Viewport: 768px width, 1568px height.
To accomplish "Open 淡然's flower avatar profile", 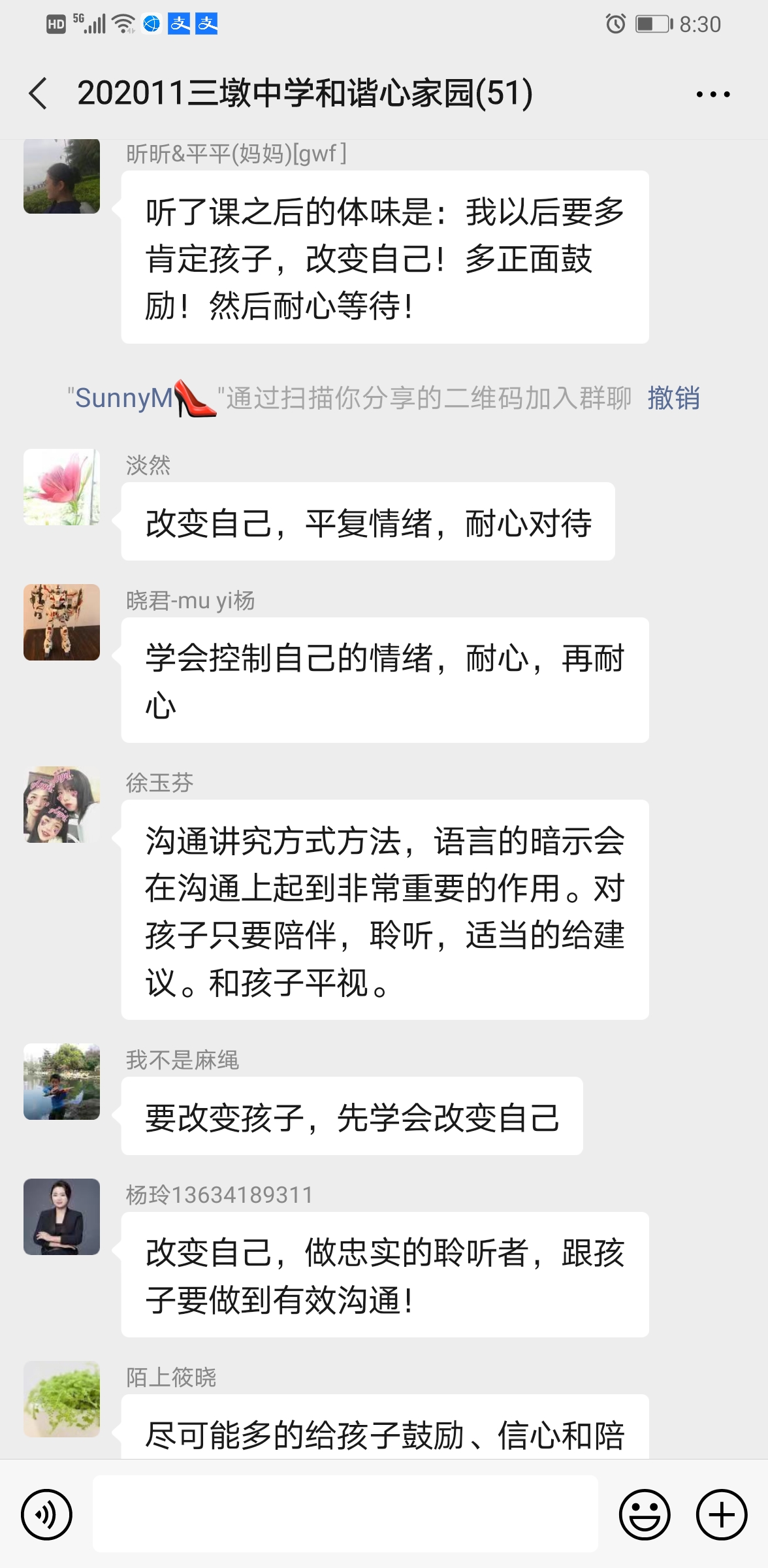I will tap(62, 487).
